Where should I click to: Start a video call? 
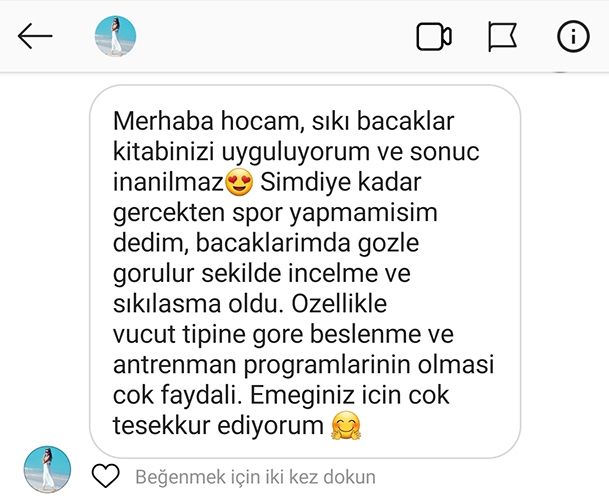pos(434,37)
